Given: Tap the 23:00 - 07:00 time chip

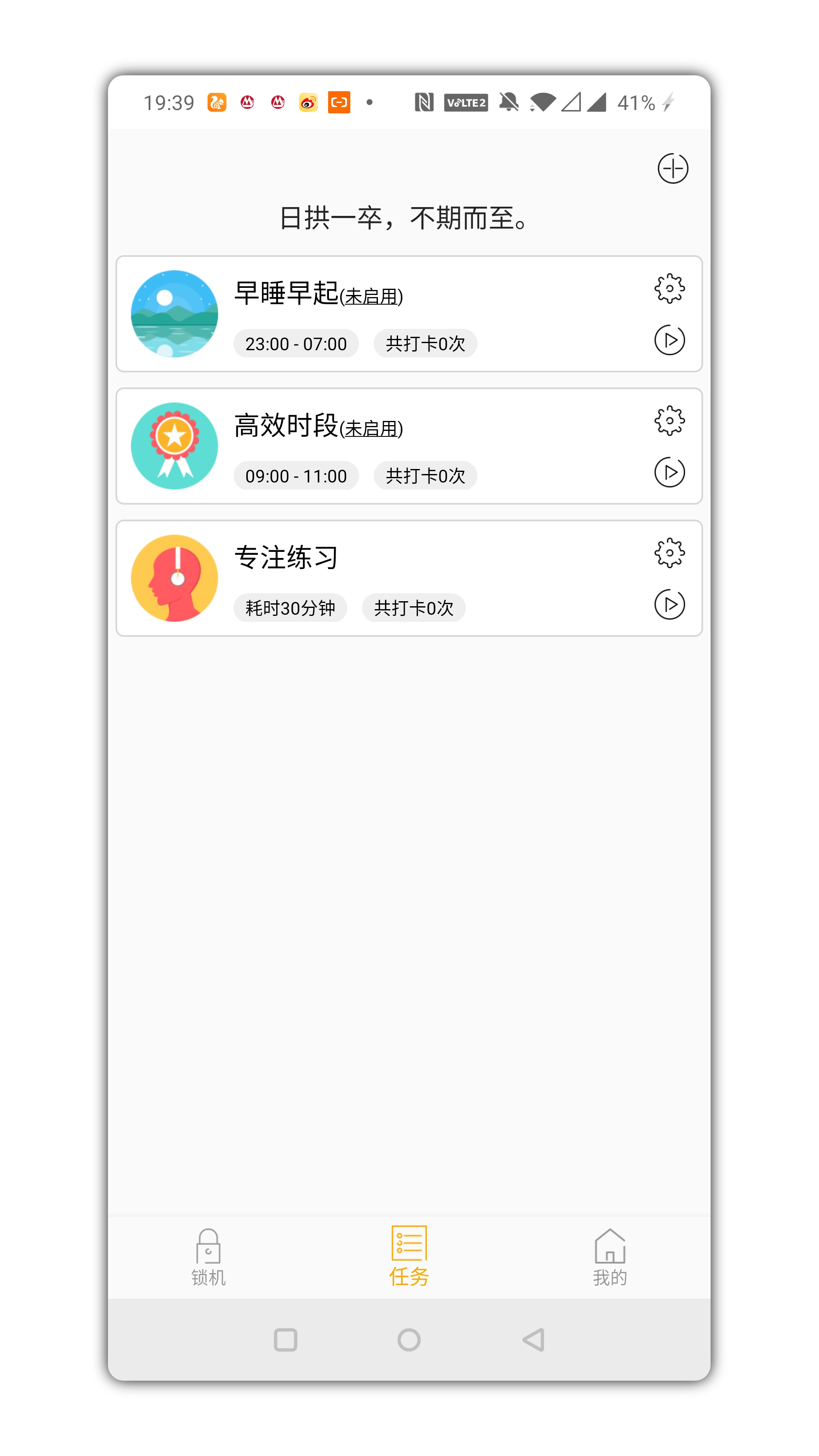Looking at the screenshot, I should 296,343.
